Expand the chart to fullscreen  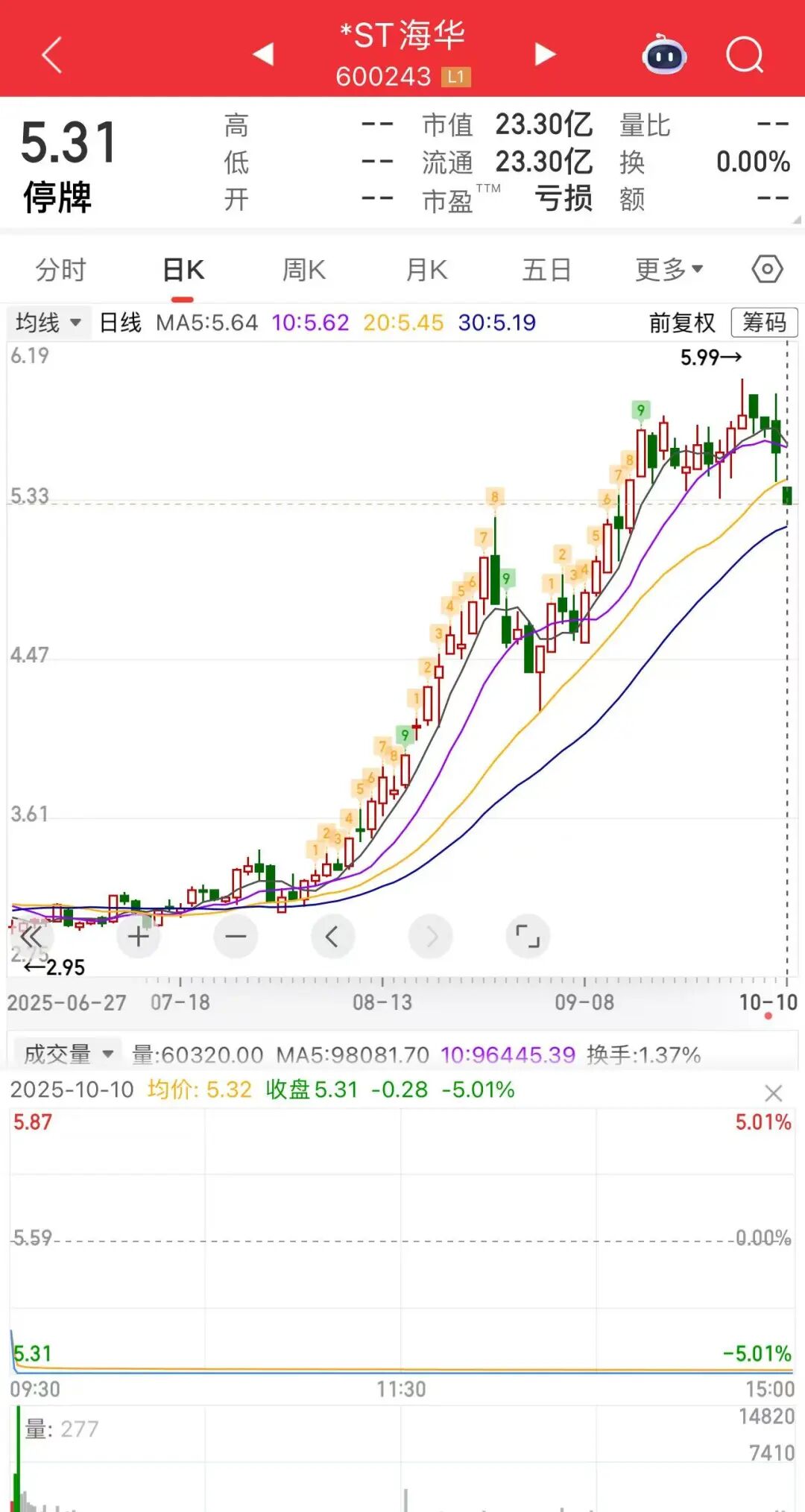[x=528, y=937]
